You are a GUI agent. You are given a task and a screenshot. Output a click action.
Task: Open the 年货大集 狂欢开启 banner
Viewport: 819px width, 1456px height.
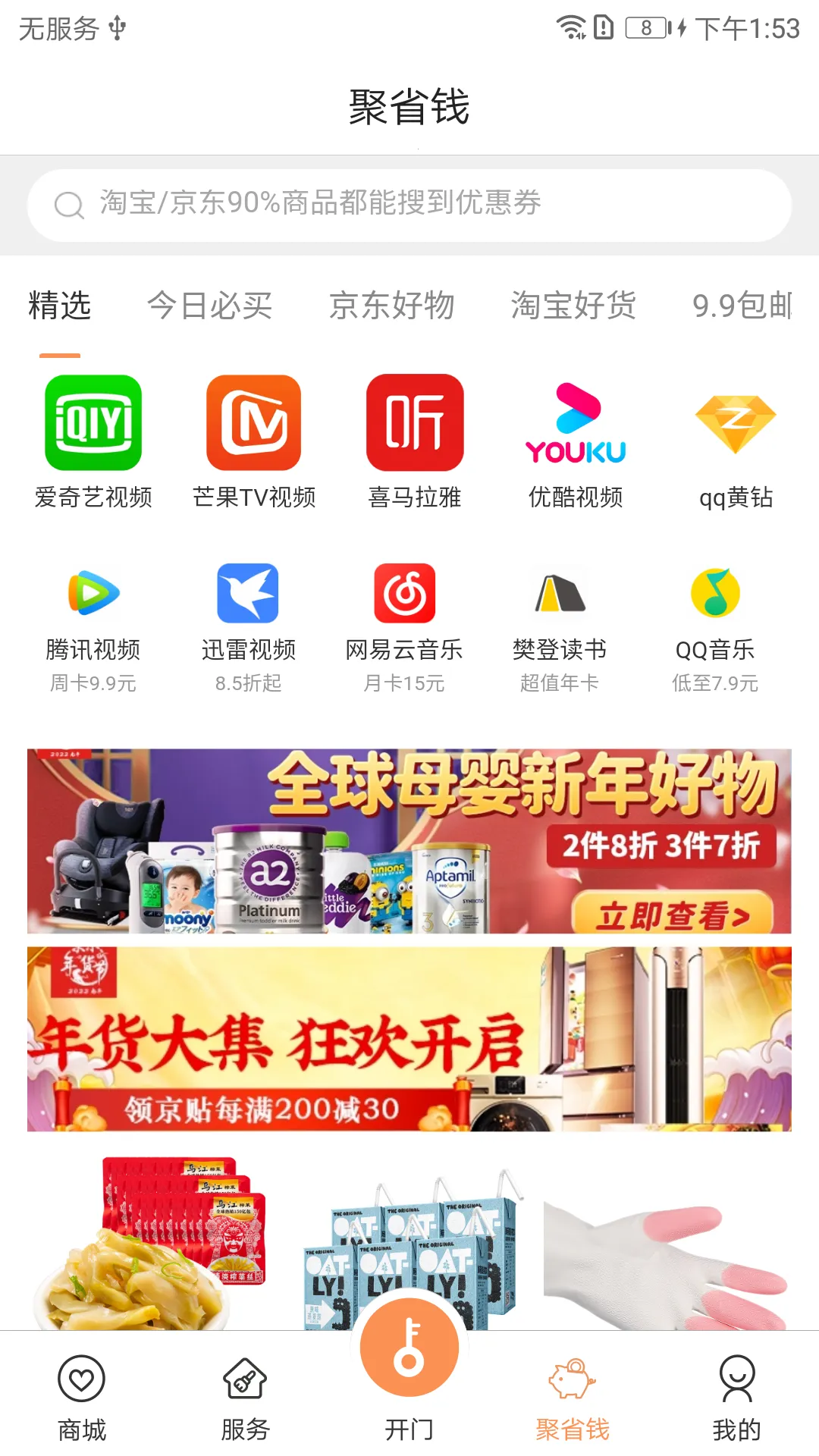(x=409, y=1039)
